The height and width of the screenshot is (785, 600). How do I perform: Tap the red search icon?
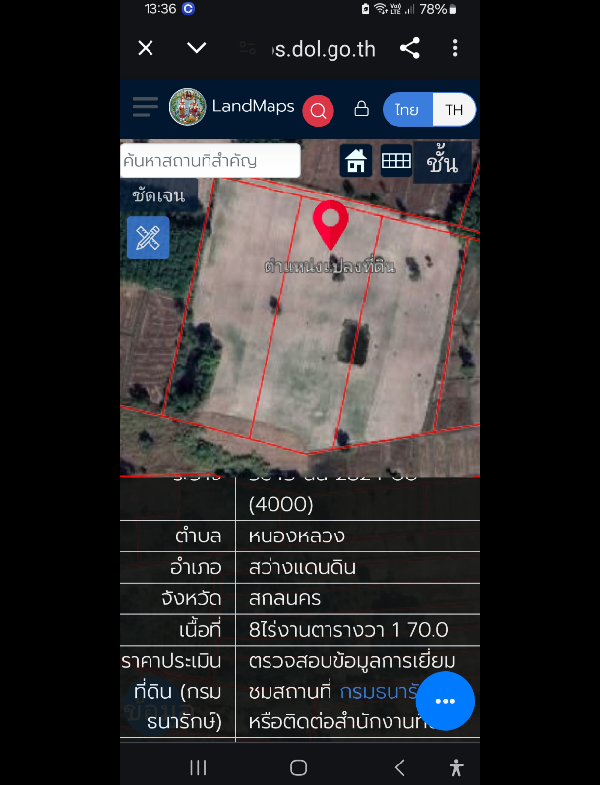point(318,110)
